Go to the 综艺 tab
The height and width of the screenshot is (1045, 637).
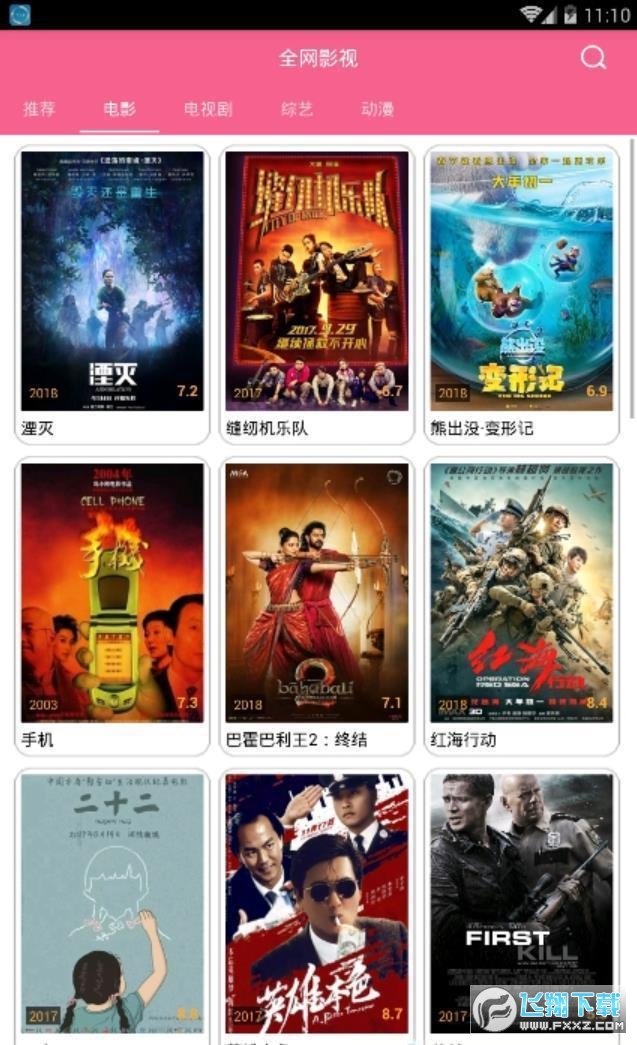[297, 109]
